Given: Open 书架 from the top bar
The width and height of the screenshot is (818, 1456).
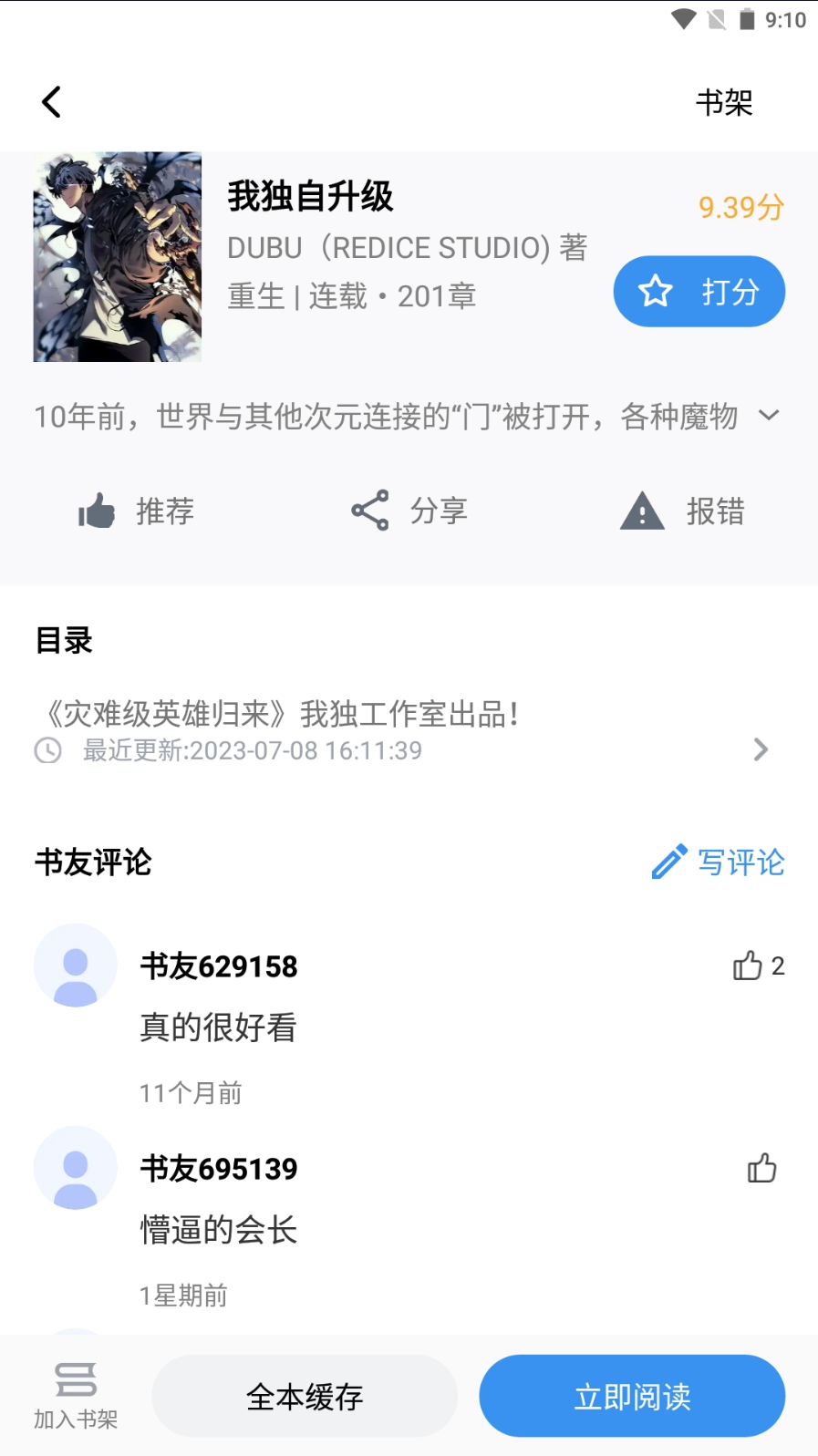Looking at the screenshot, I should (724, 103).
